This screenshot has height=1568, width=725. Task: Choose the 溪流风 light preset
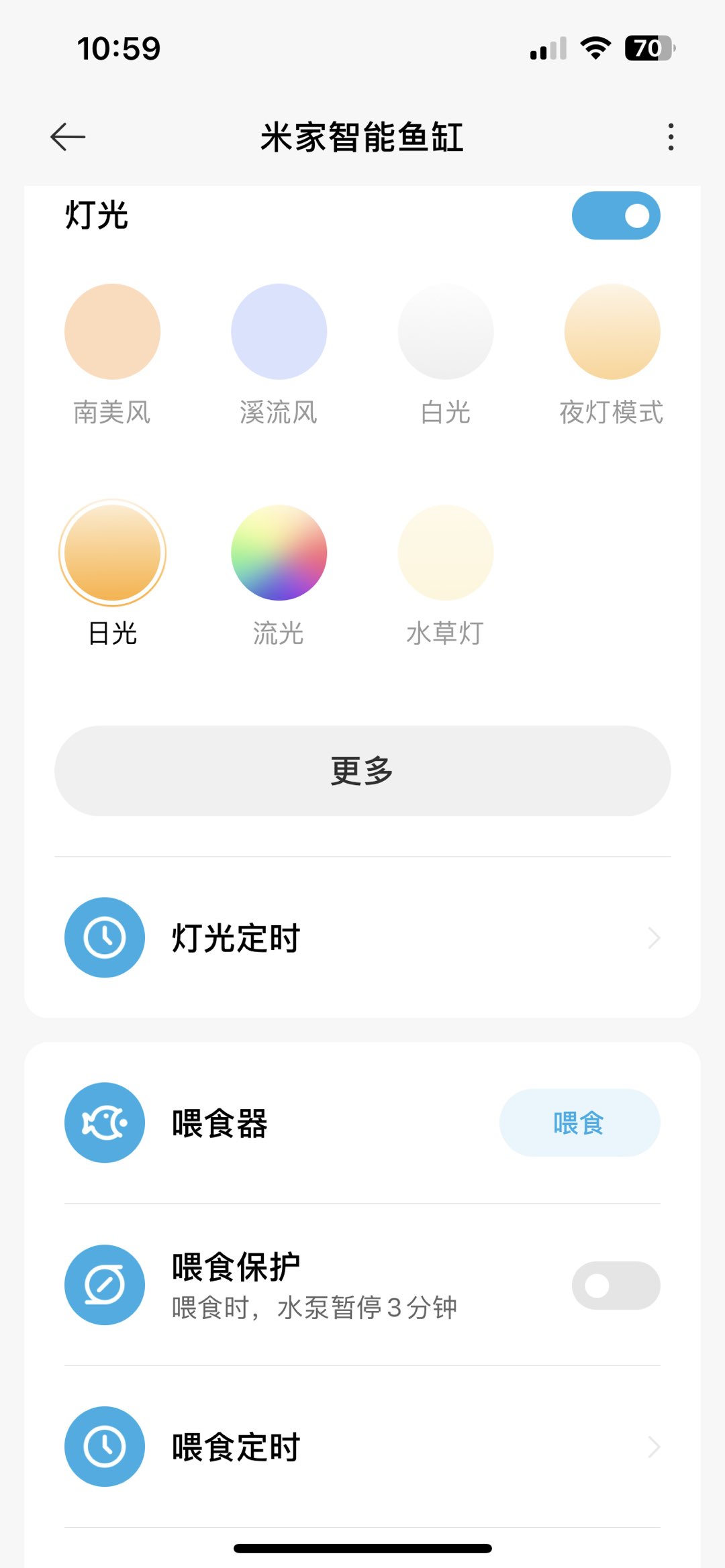coord(279,332)
